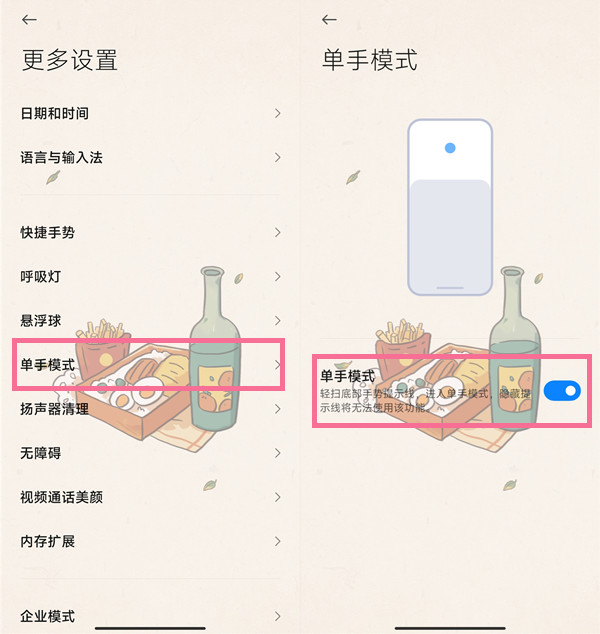Open 扬声器清理

tap(150, 409)
